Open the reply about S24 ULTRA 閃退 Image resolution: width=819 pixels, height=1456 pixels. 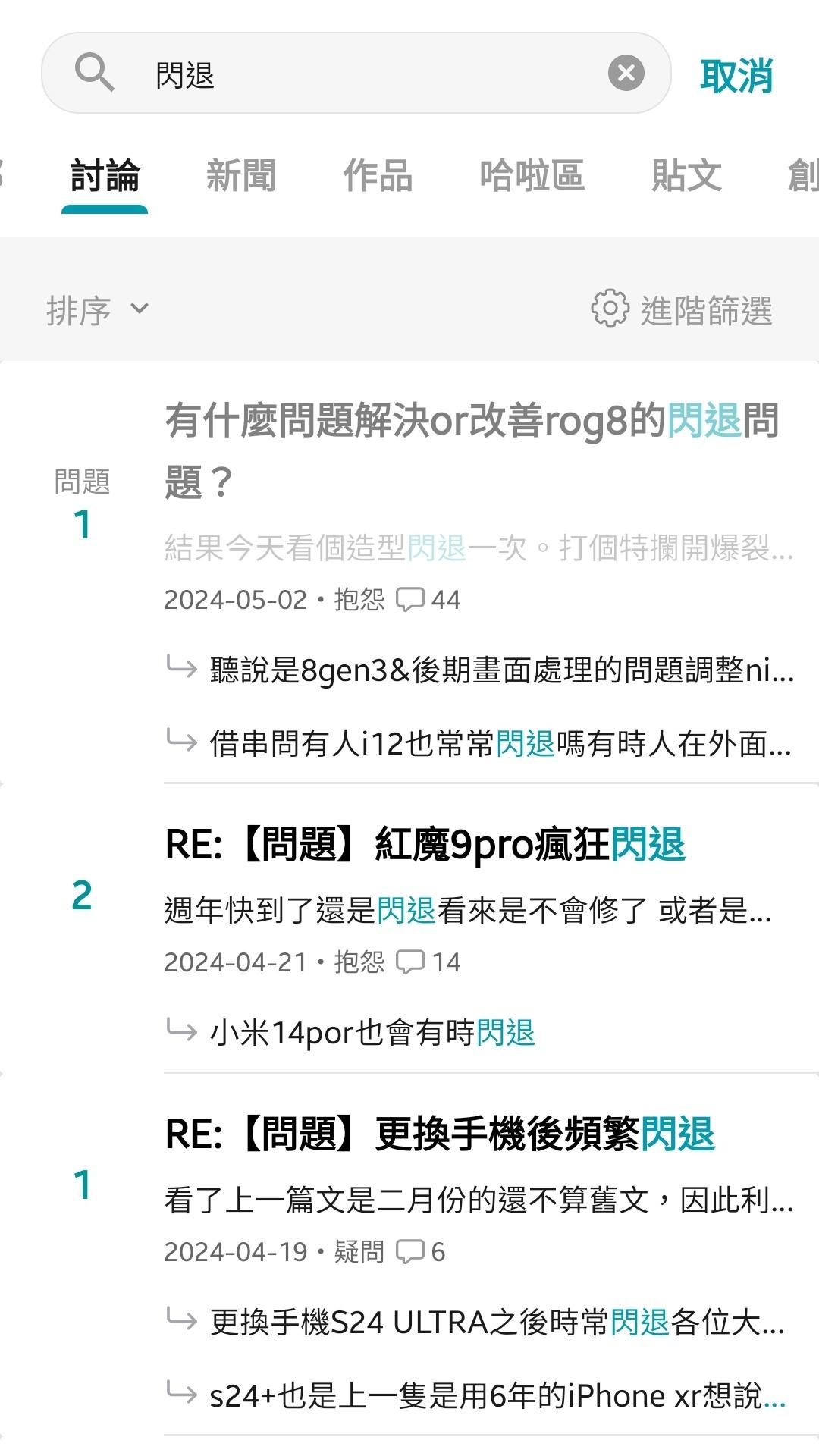[x=497, y=1323]
